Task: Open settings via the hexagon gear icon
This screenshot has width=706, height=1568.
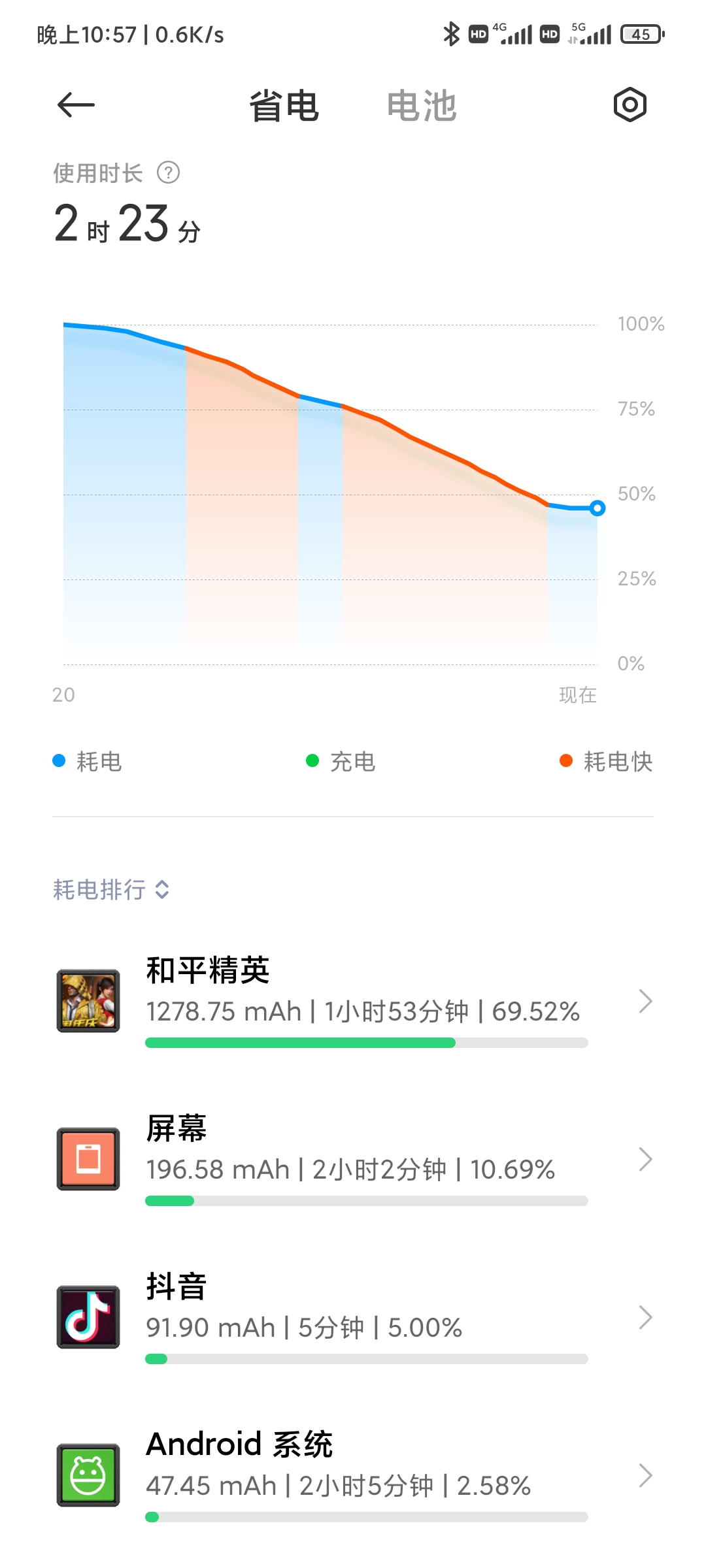Action: (x=630, y=105)
